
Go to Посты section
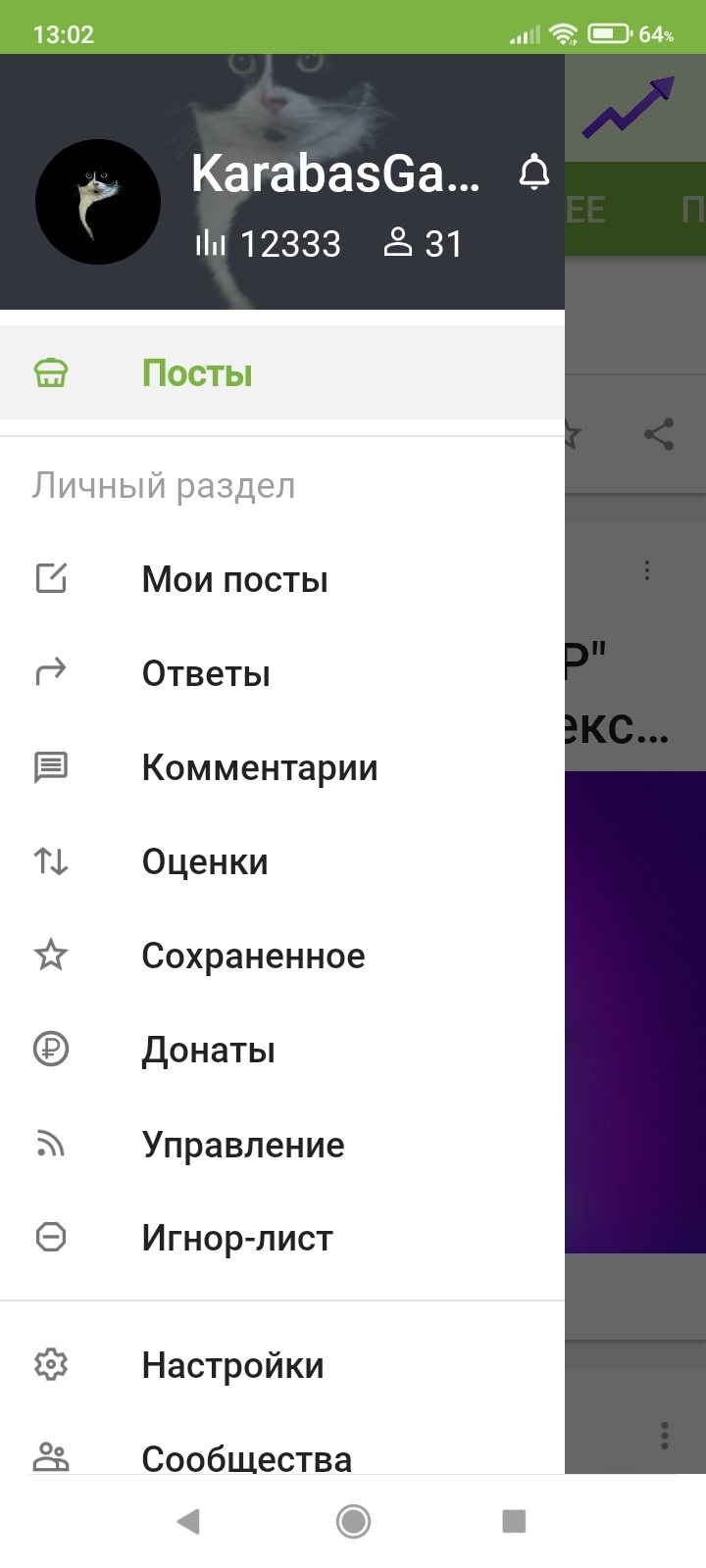[196, 373]
